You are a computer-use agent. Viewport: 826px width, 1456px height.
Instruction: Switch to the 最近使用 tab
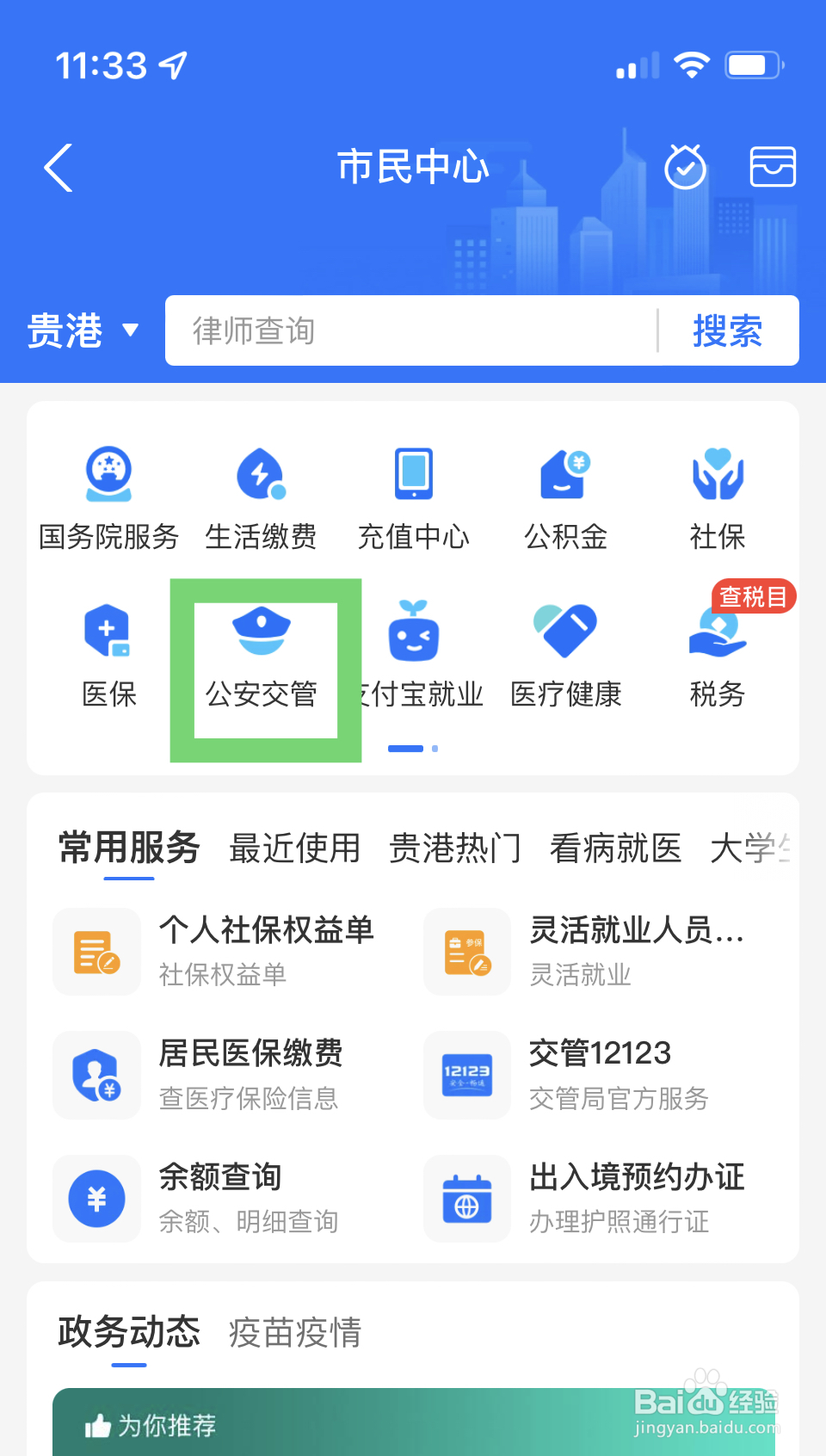pos(294,848)
